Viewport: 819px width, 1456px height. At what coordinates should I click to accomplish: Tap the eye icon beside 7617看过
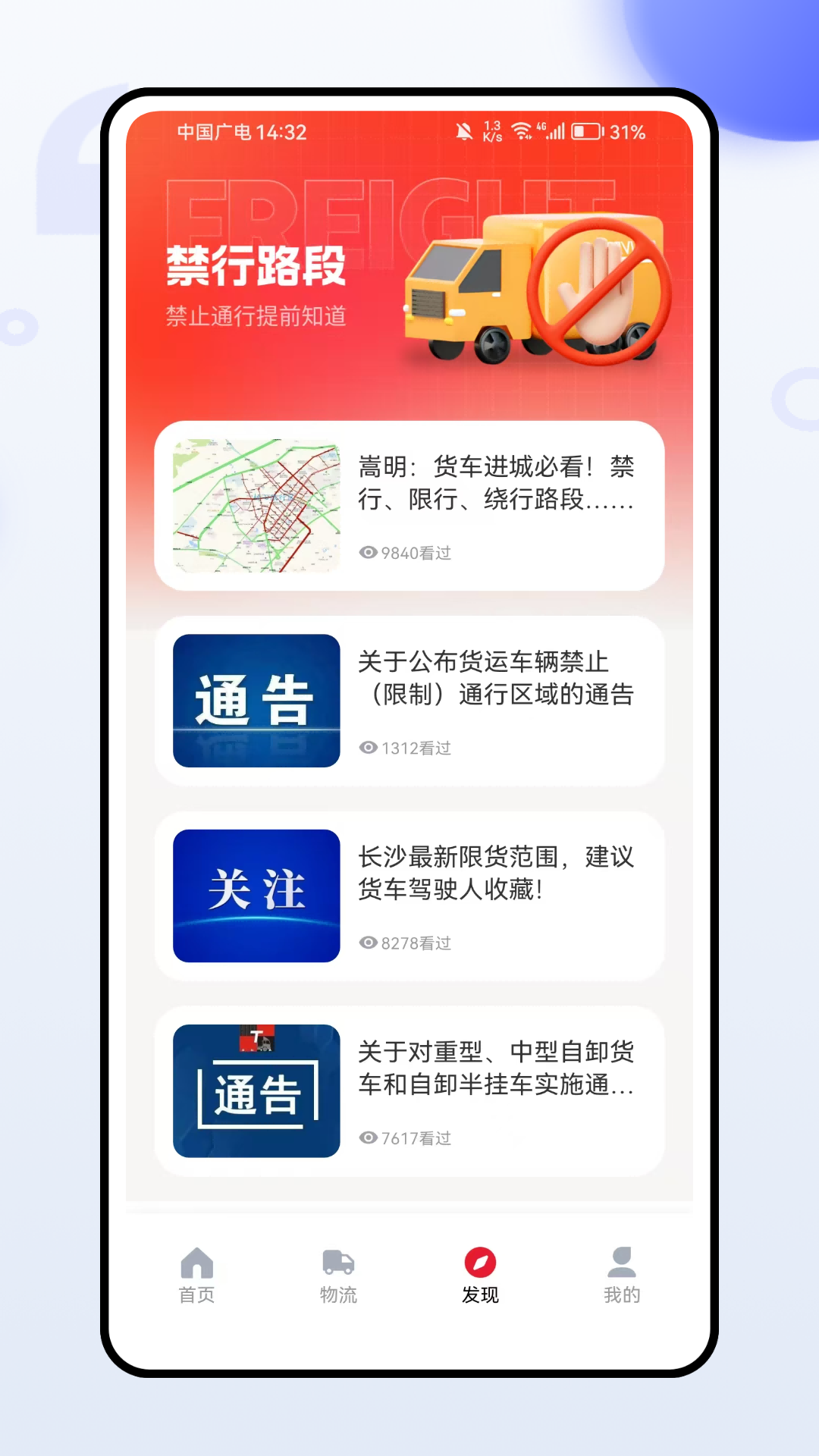(x=368, y=1137)
